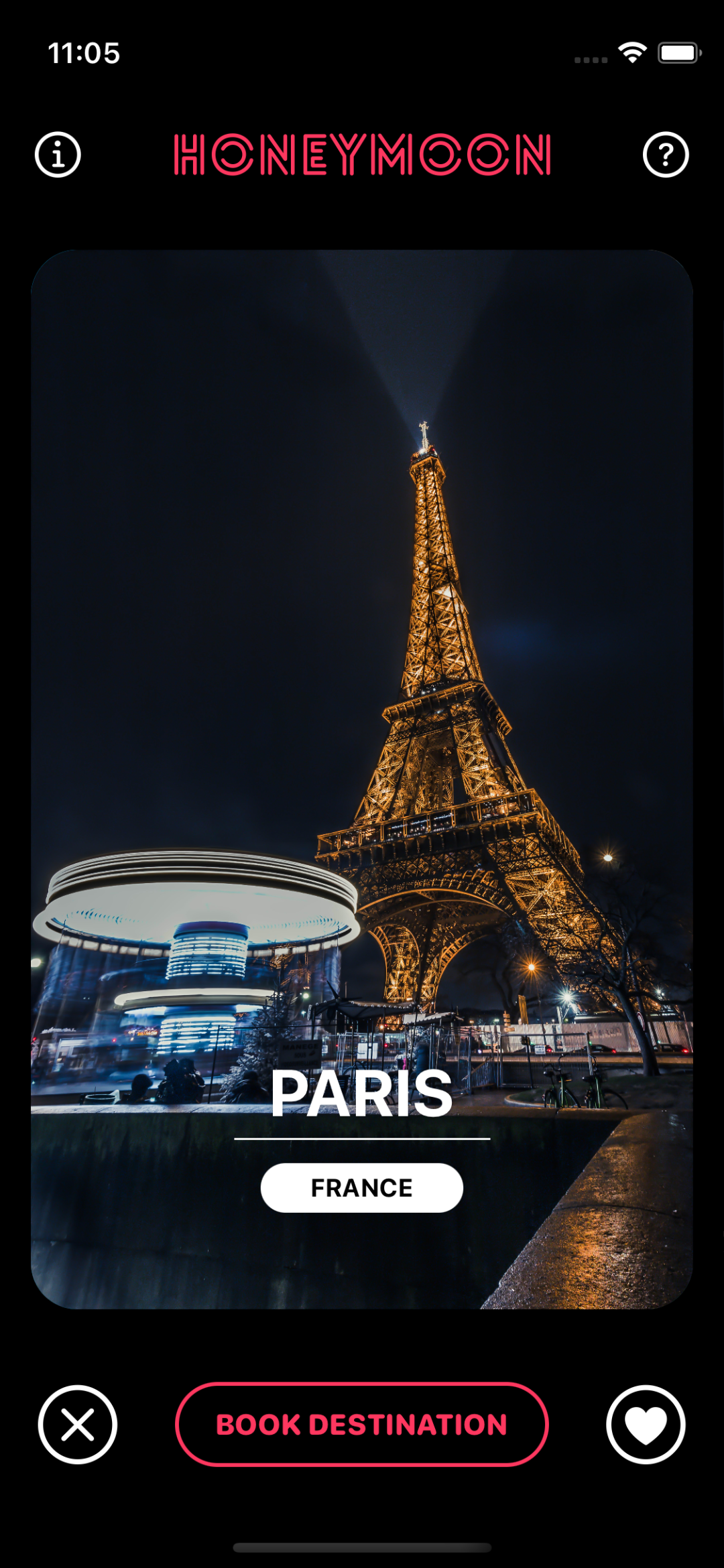724x1568 pixels.
Task: Tap Book Destination button
Action: tap(362, 1424)
